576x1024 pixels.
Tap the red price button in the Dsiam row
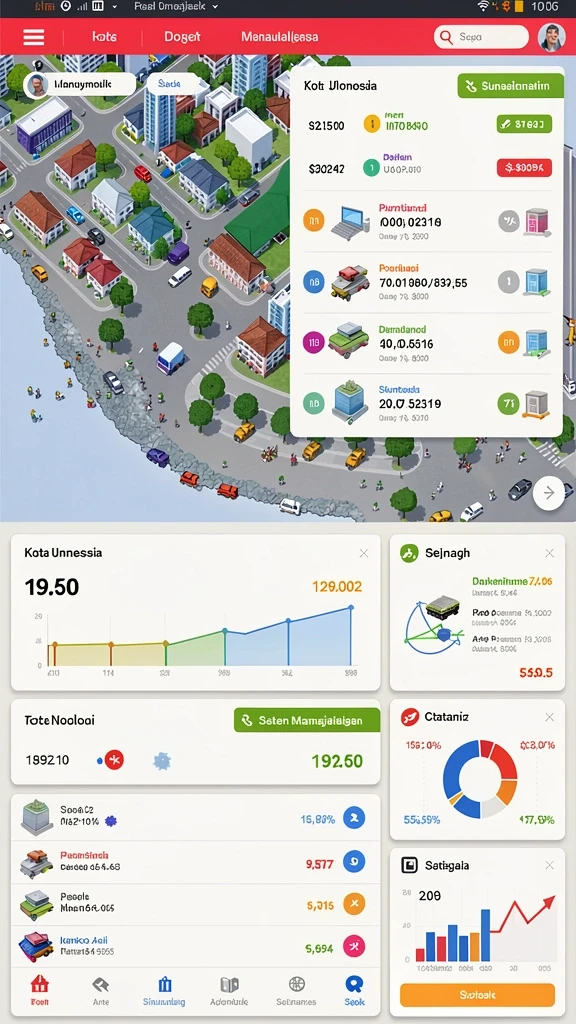[524, 168]
